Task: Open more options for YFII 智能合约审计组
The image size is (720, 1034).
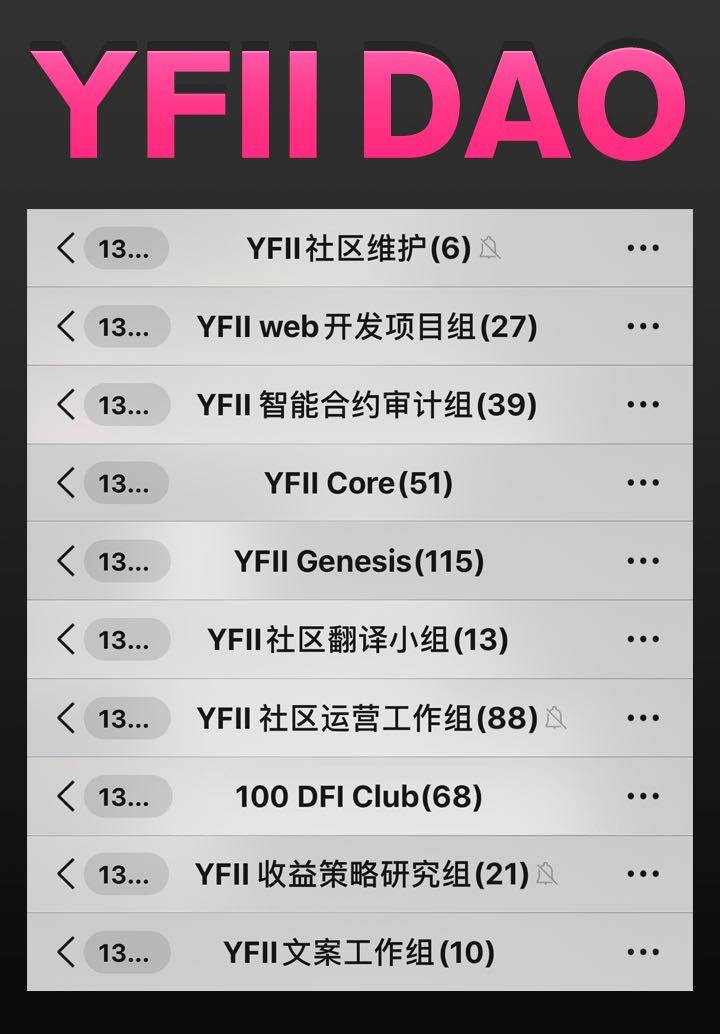Action: point(644,405)
